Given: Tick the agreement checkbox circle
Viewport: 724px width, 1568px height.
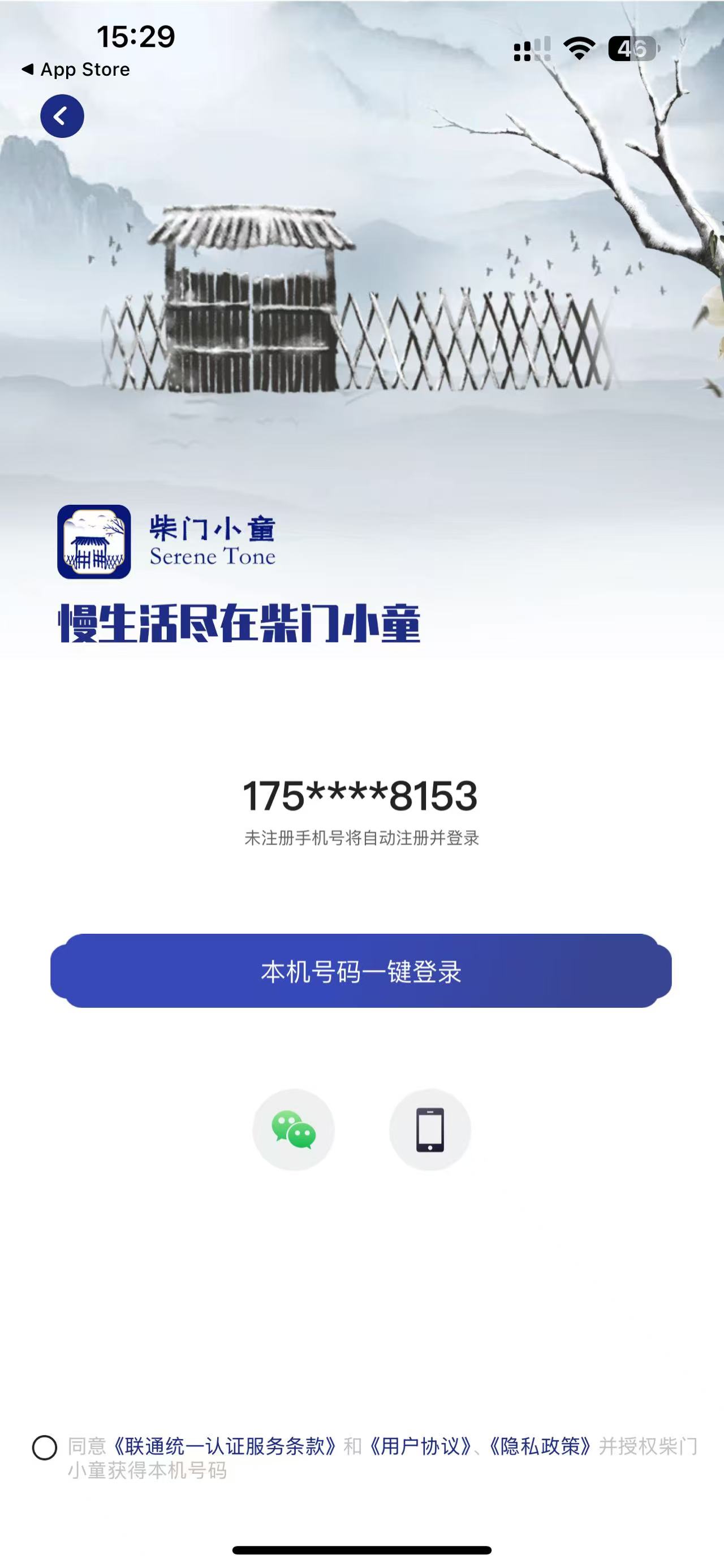Looking at the screenshot, I should [x=45, y=1448].
